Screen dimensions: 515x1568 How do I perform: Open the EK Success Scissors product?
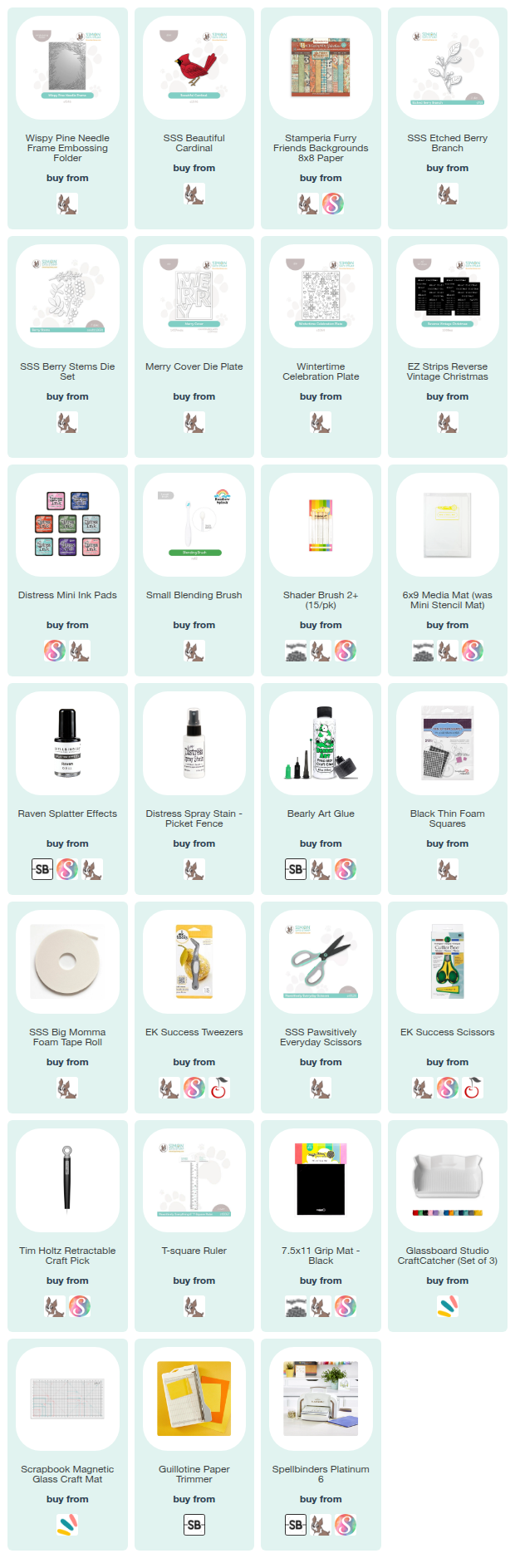[x=447, y=961]
